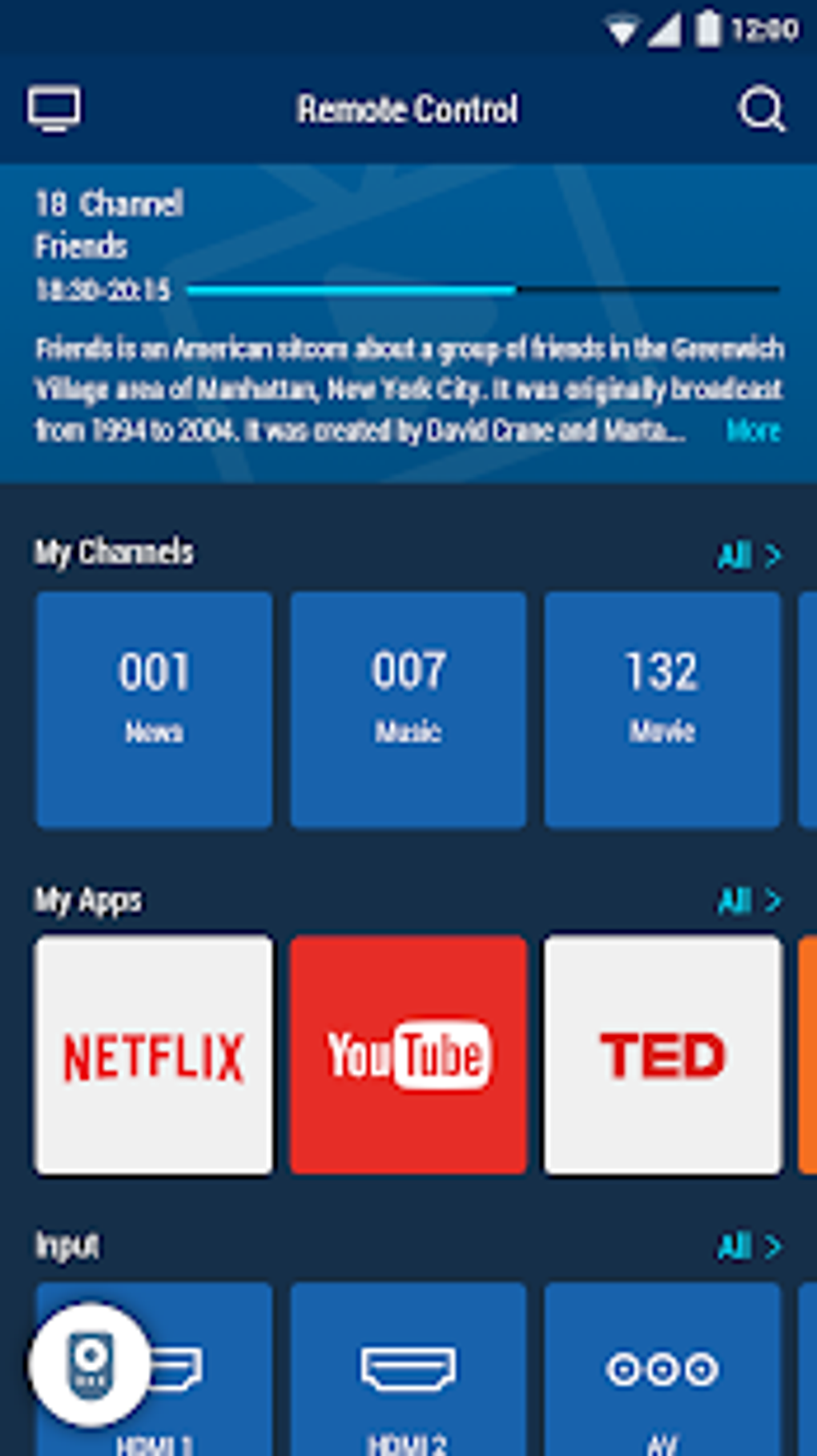817x1456 pixels.
Task: Launch the TED app
Action: click(662, 1055)
